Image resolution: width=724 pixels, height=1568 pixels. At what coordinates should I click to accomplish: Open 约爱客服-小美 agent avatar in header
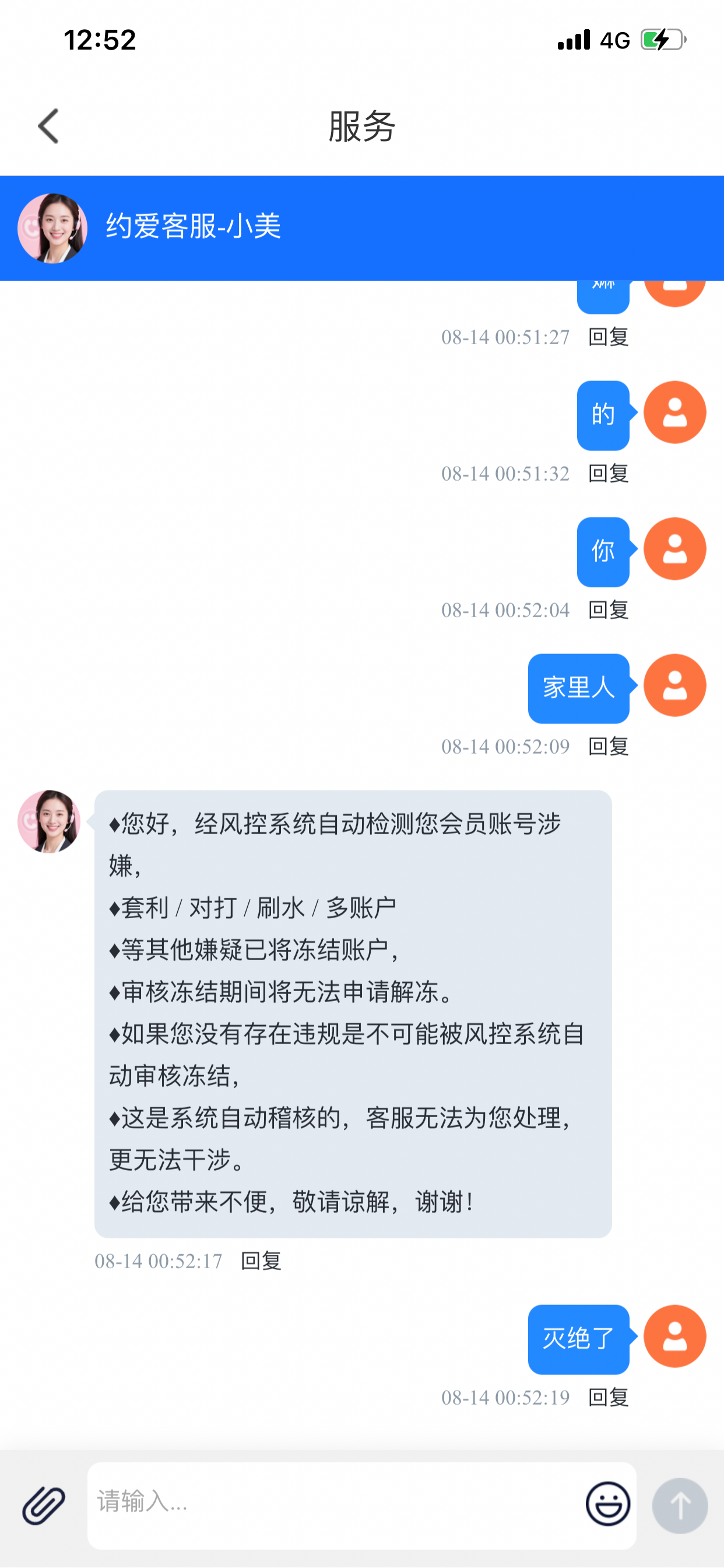pyautogui.click(x=52, y=228)
